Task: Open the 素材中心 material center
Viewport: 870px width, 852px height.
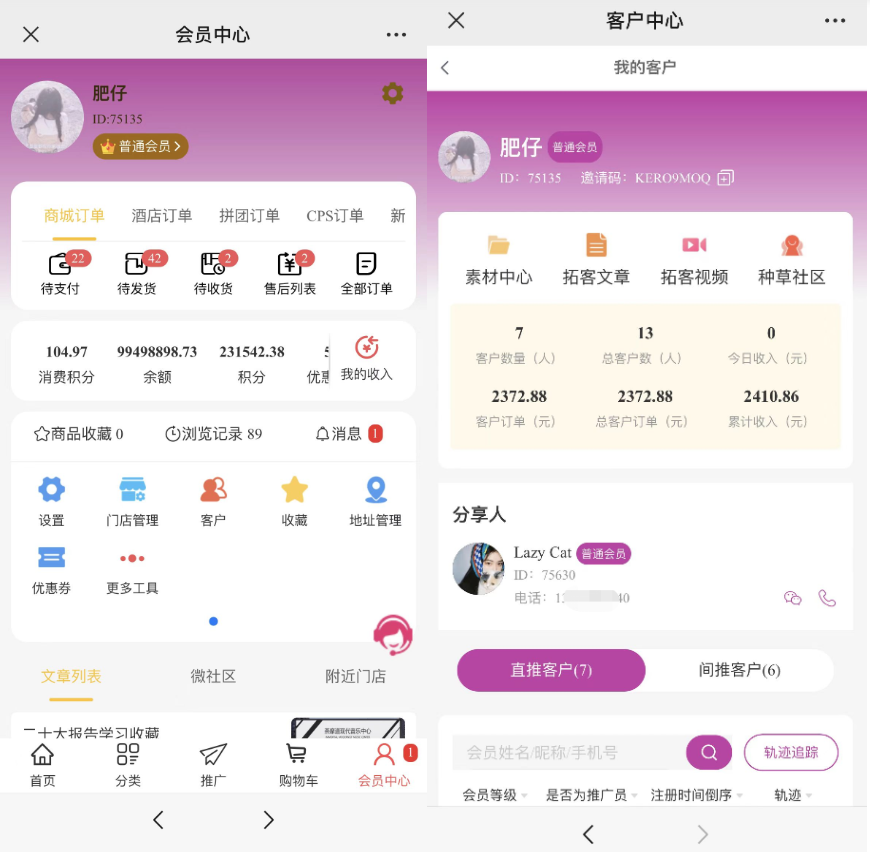Action: pos(498,259)
